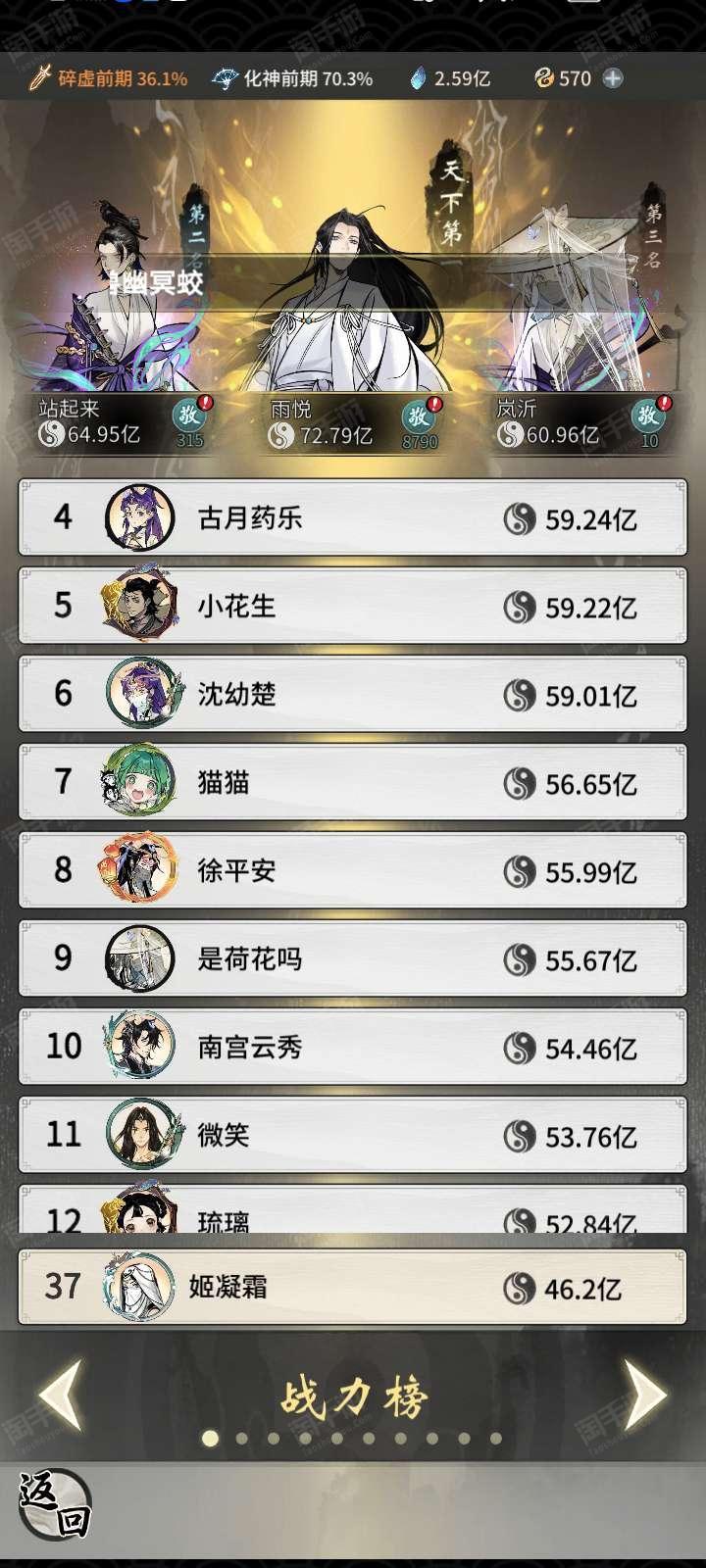Screen dimensions: 706x1568
Task: View 徐平安 in rank 8
Action: pyautogui.click(x=353, y=870)
